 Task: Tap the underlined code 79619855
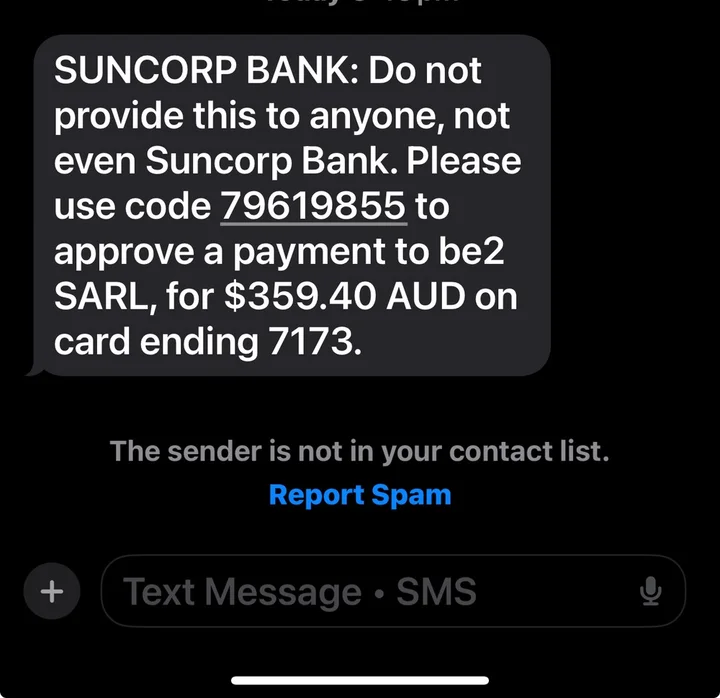(x=312, y=206)
